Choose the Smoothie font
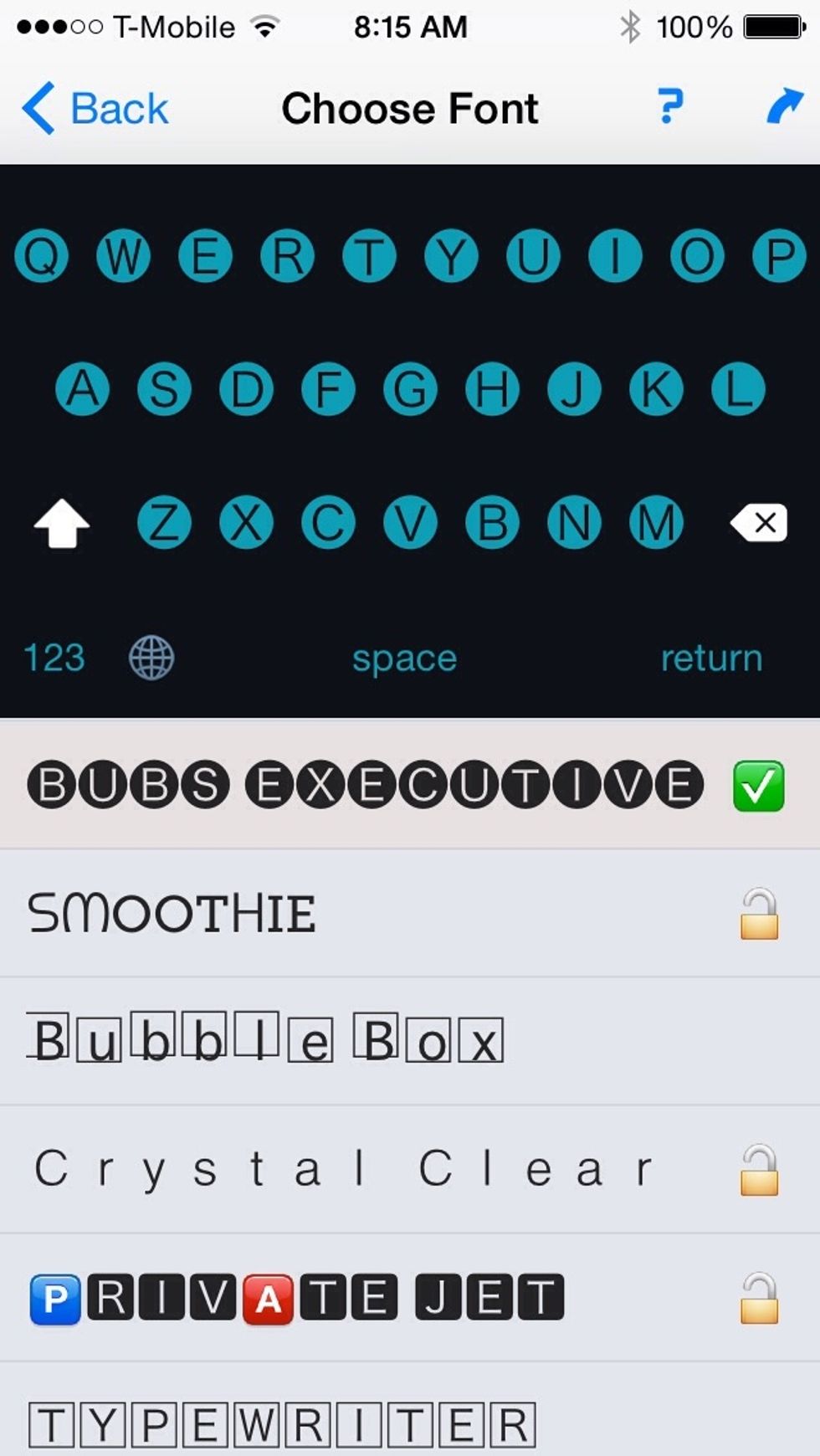Image resolution: width=820 pixels, height=1456 pixels. pos(410,913)
